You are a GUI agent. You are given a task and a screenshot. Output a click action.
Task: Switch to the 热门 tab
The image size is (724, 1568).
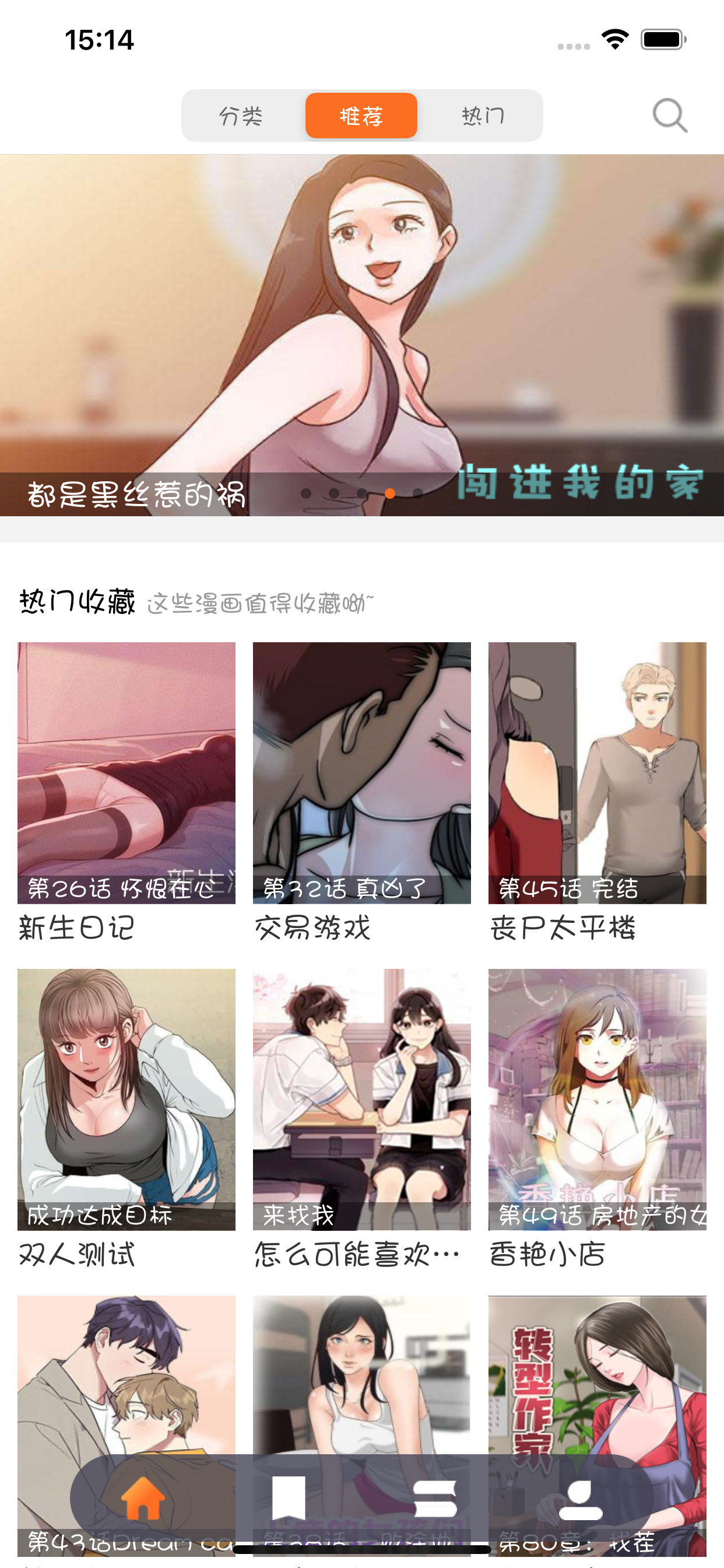(x=483, y=116)
